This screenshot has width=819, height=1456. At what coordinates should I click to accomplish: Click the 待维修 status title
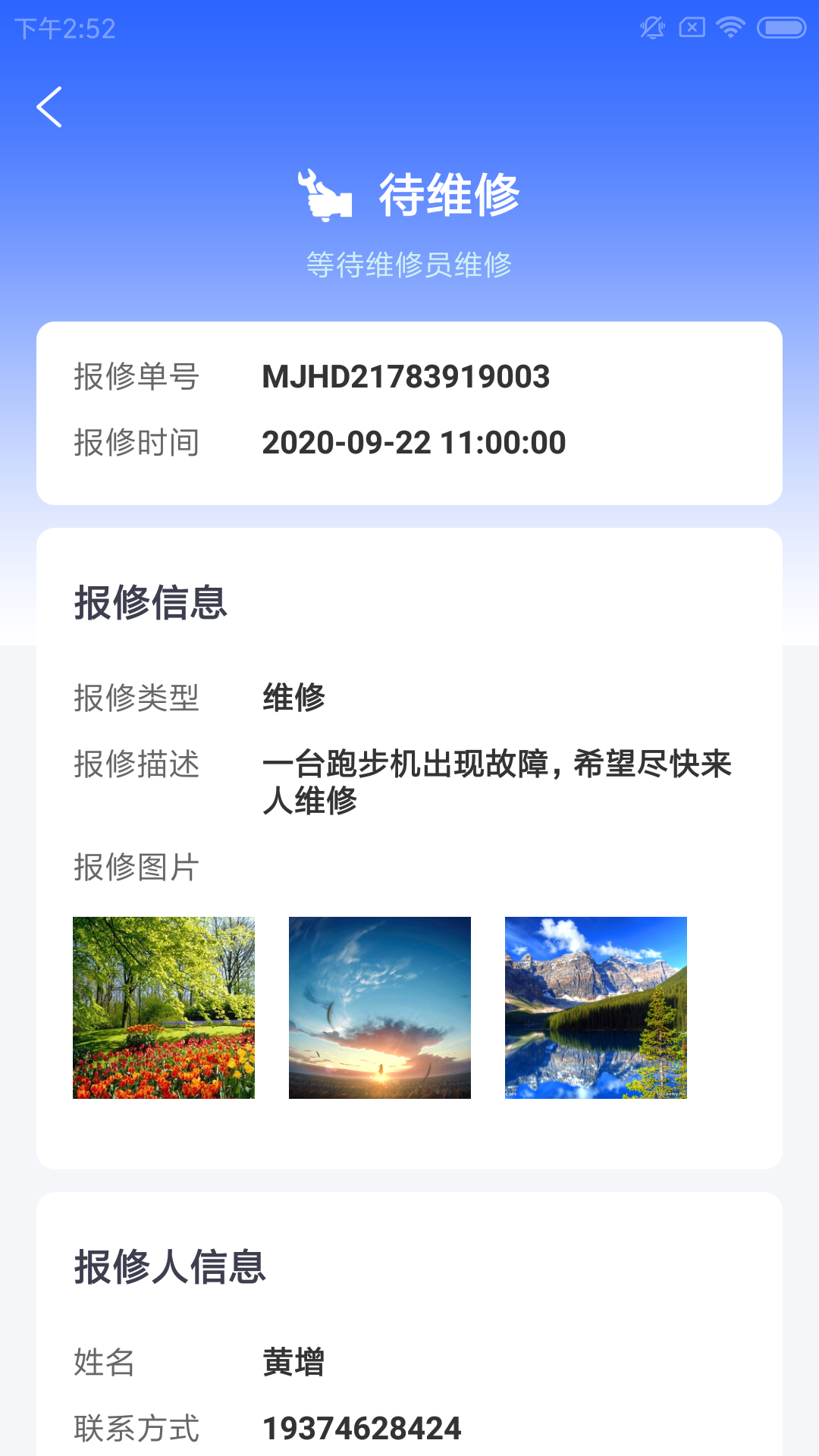click(449, 195)
